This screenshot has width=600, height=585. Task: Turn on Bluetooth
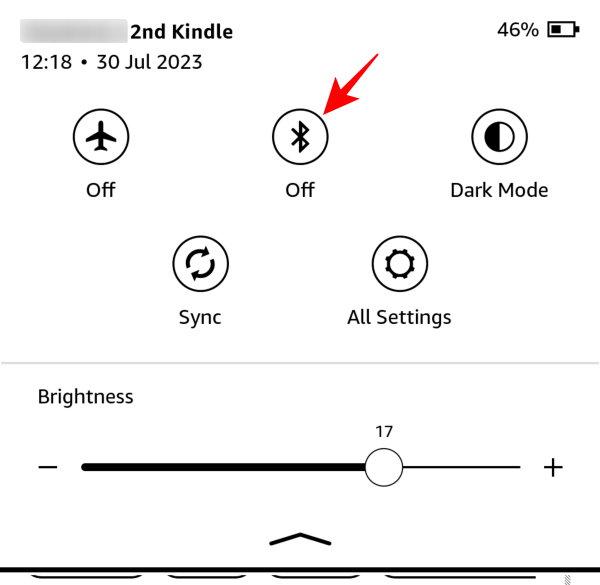300,139
